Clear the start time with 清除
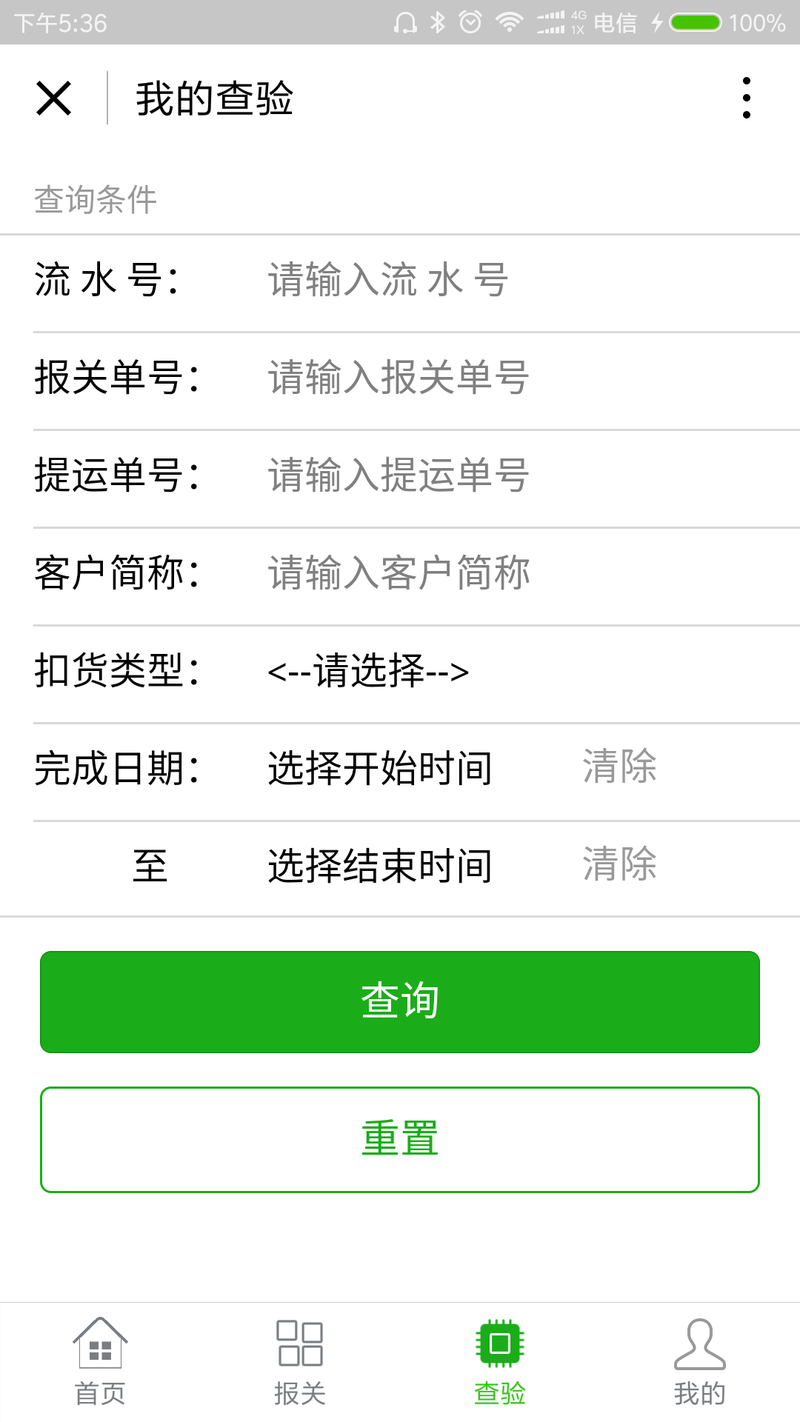 click(619, 767)
